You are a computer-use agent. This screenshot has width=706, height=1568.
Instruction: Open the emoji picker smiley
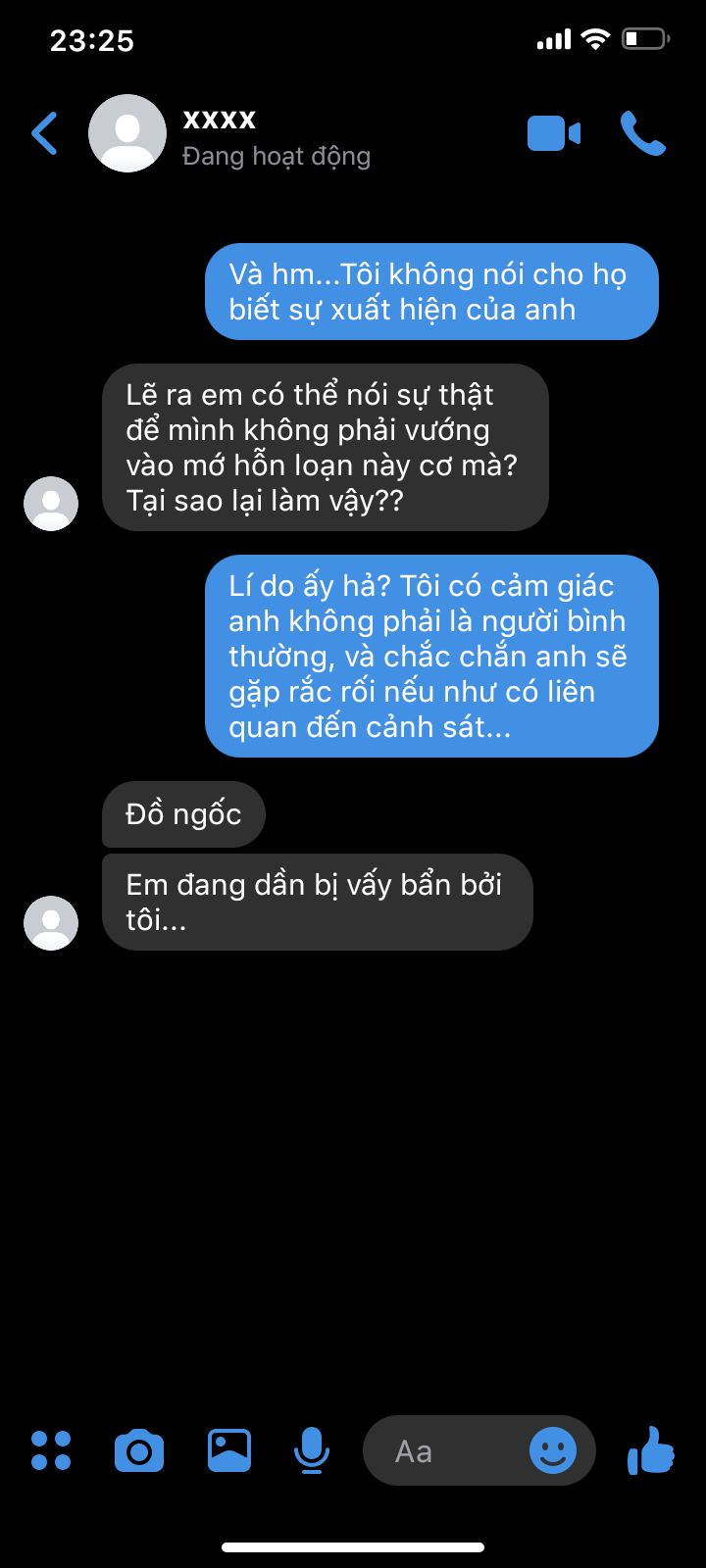coord(553,1450)
